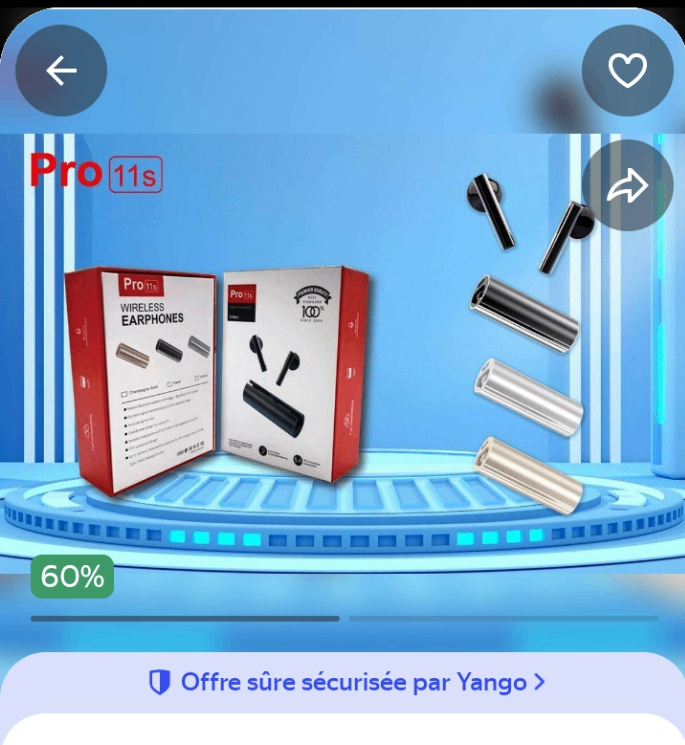Add this product to favorites with the heart

pyautogui.click(x=628, y=70)
